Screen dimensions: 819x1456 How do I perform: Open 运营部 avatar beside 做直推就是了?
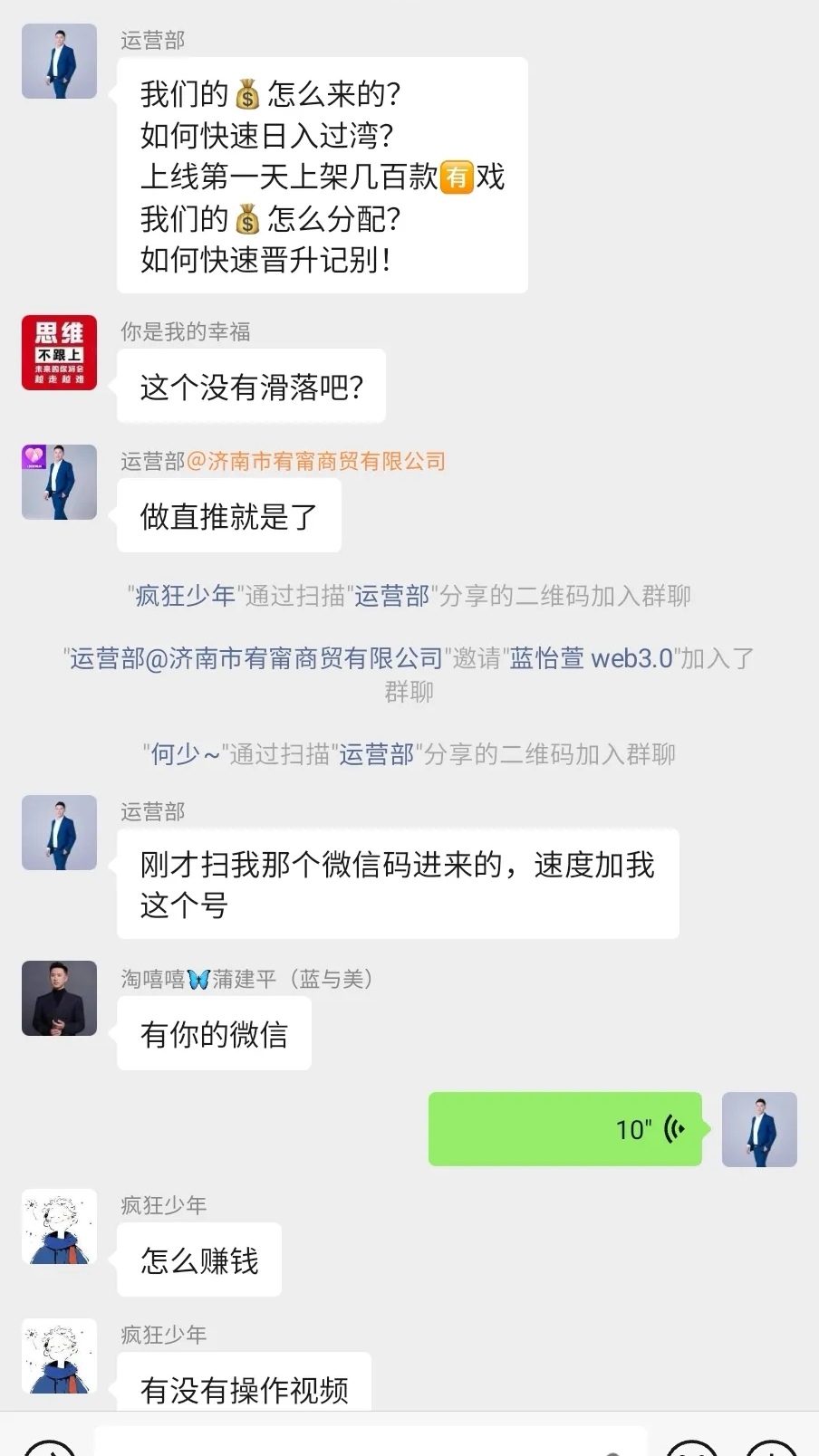point(59,482)
